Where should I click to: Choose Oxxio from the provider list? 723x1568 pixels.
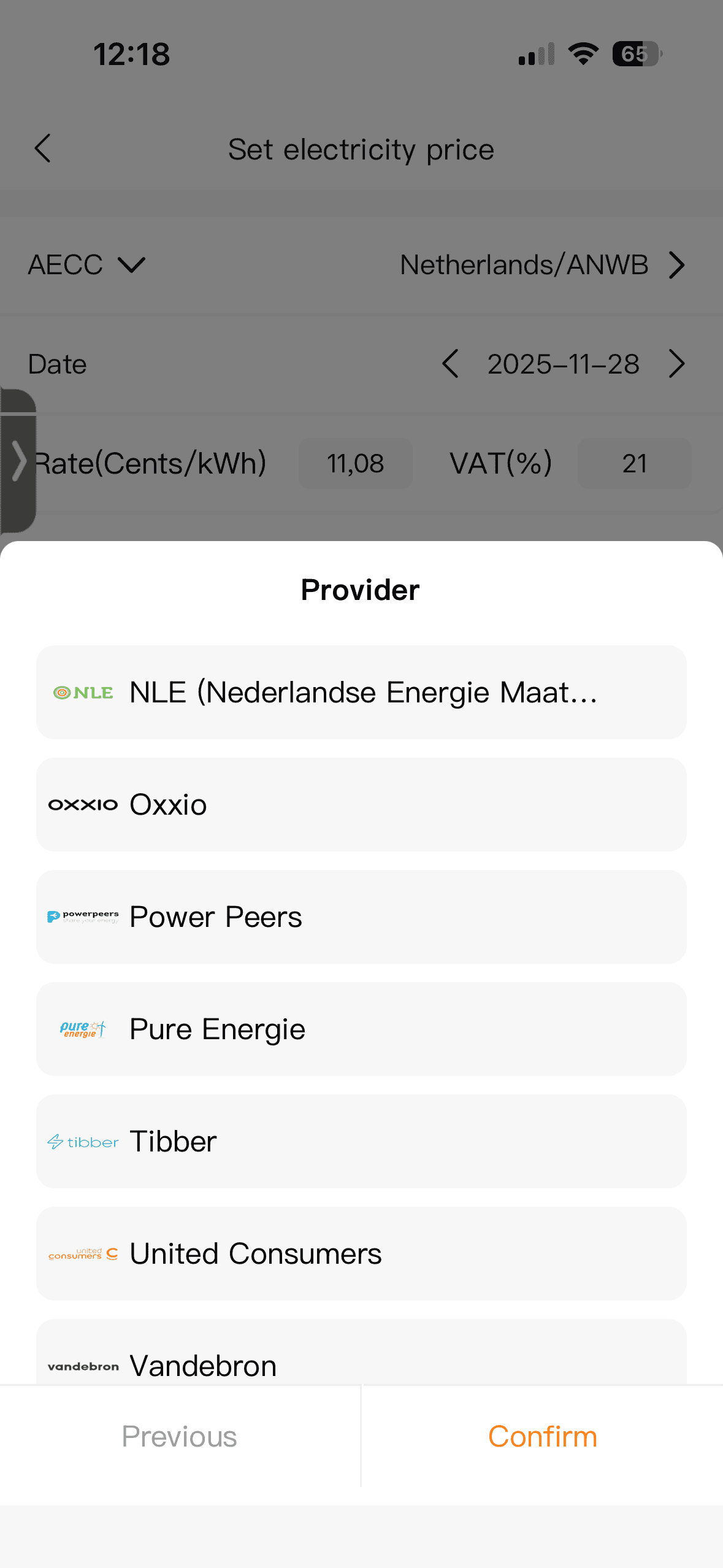(361, 804)
